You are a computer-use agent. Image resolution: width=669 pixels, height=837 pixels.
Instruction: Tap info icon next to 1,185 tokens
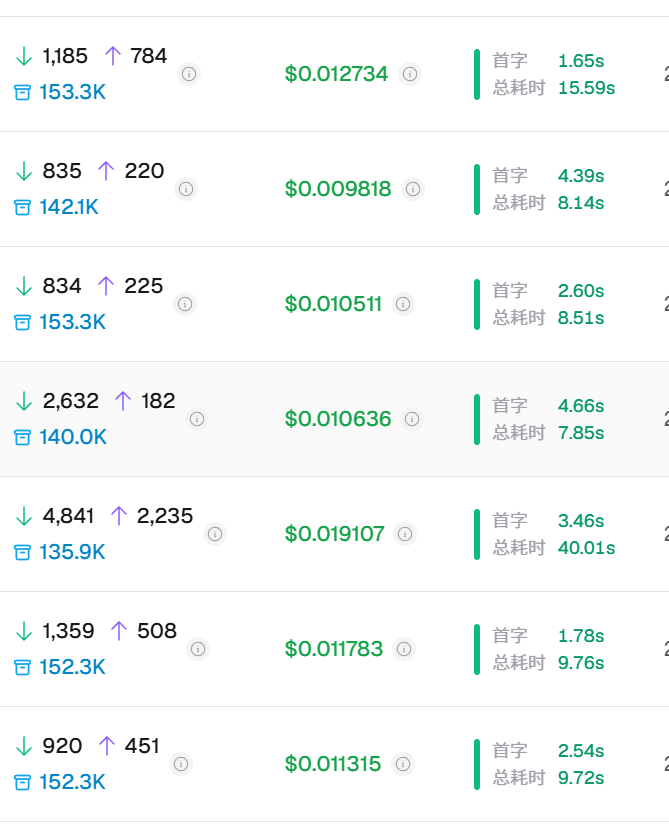point(188,74)
